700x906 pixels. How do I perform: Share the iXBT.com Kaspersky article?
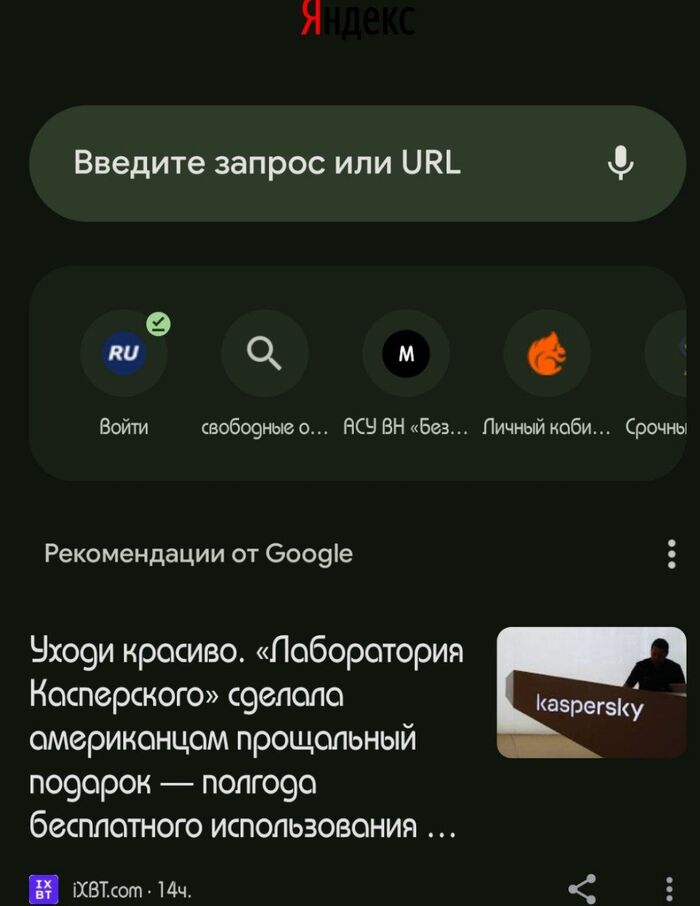coord(582,888)
